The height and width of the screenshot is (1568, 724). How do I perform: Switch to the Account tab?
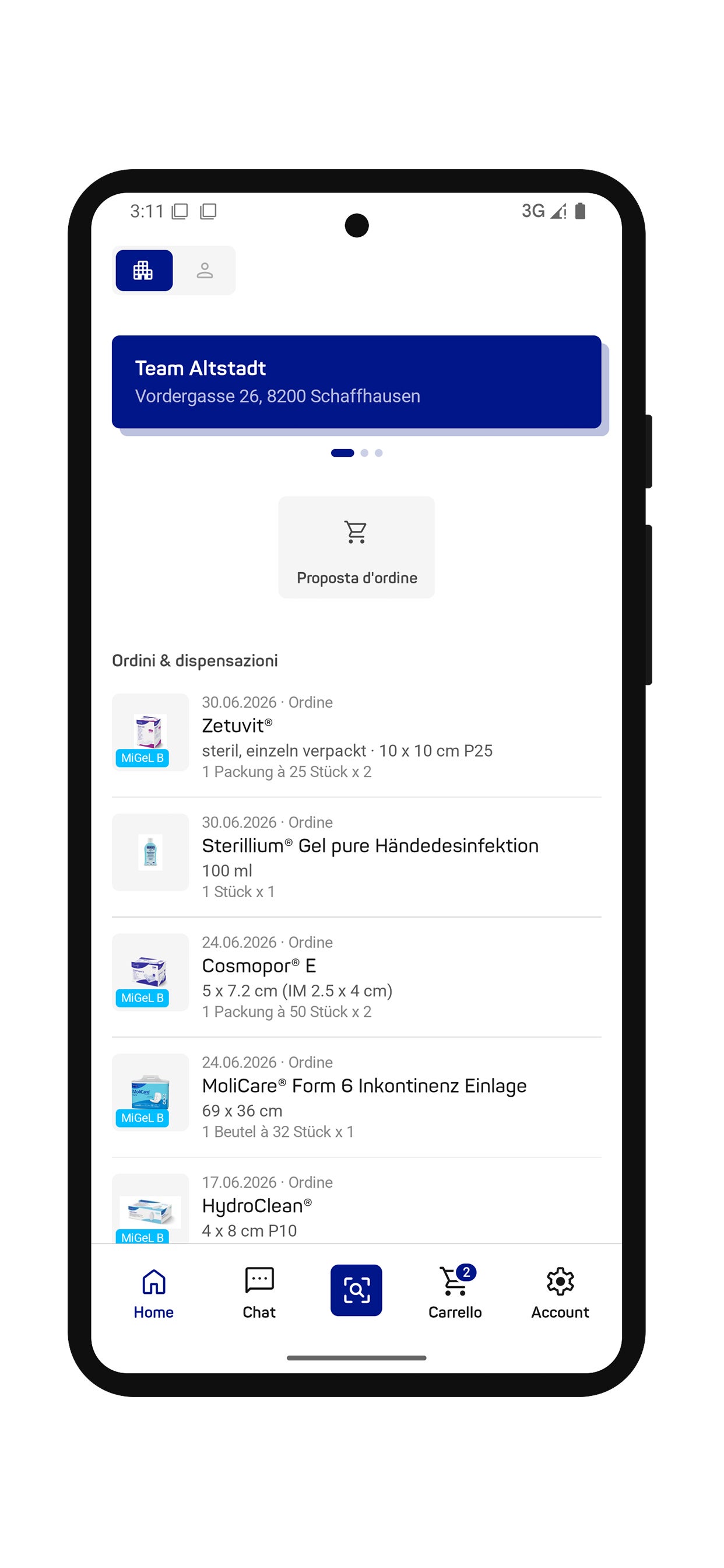click(x=560, y=1293)
